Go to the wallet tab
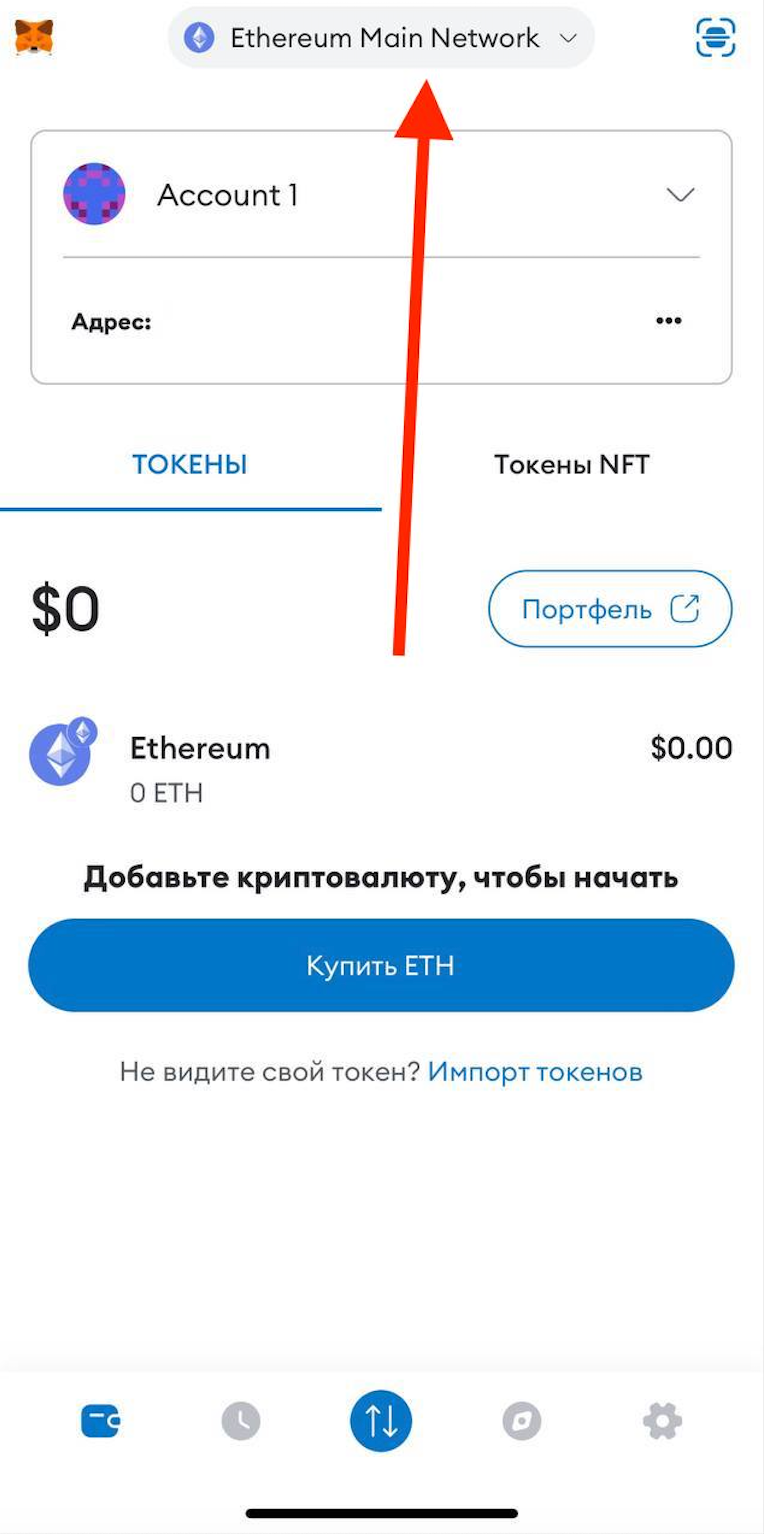 (100, 1420)
